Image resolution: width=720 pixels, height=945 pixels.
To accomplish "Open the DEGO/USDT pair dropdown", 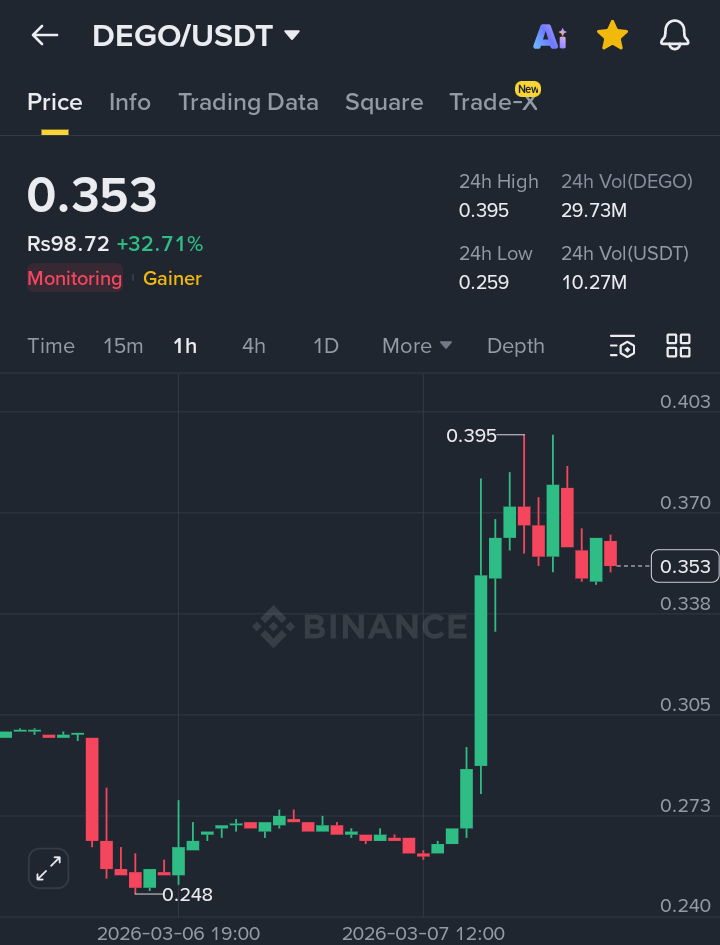I will [x=292, y=36].
